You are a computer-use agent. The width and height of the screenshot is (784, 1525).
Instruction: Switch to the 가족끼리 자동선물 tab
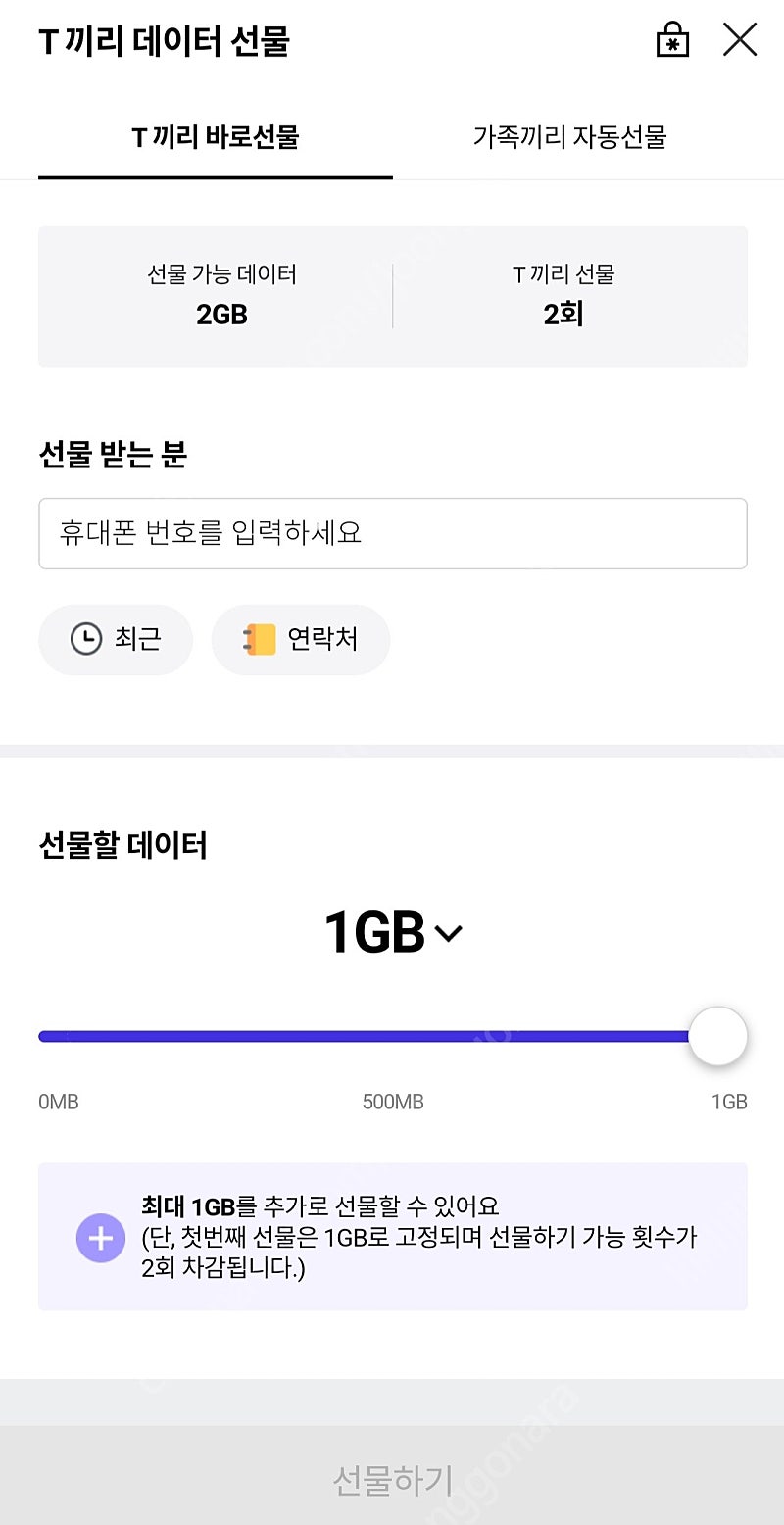(x=569, y=137)
